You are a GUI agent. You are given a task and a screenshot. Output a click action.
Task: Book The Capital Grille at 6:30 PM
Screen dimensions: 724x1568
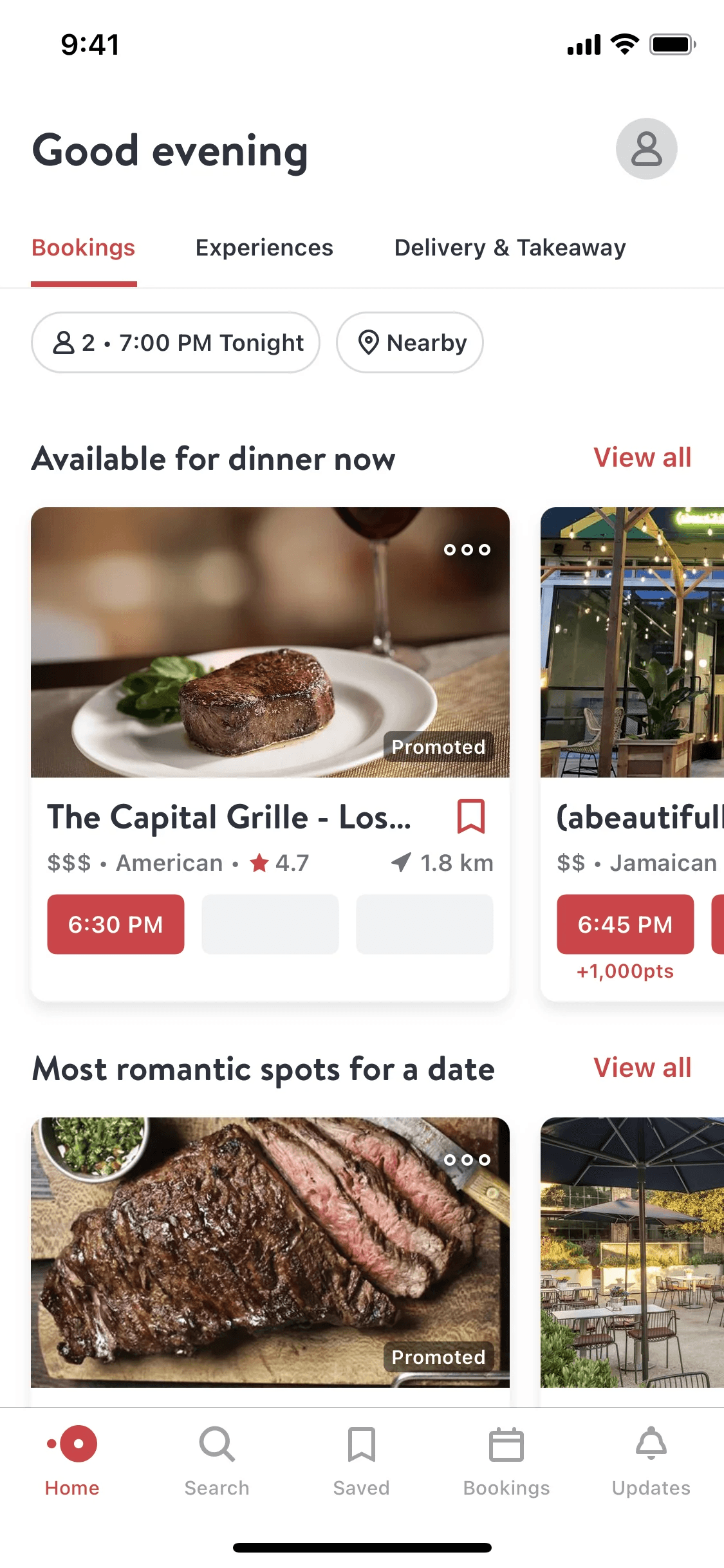(116, 924)
